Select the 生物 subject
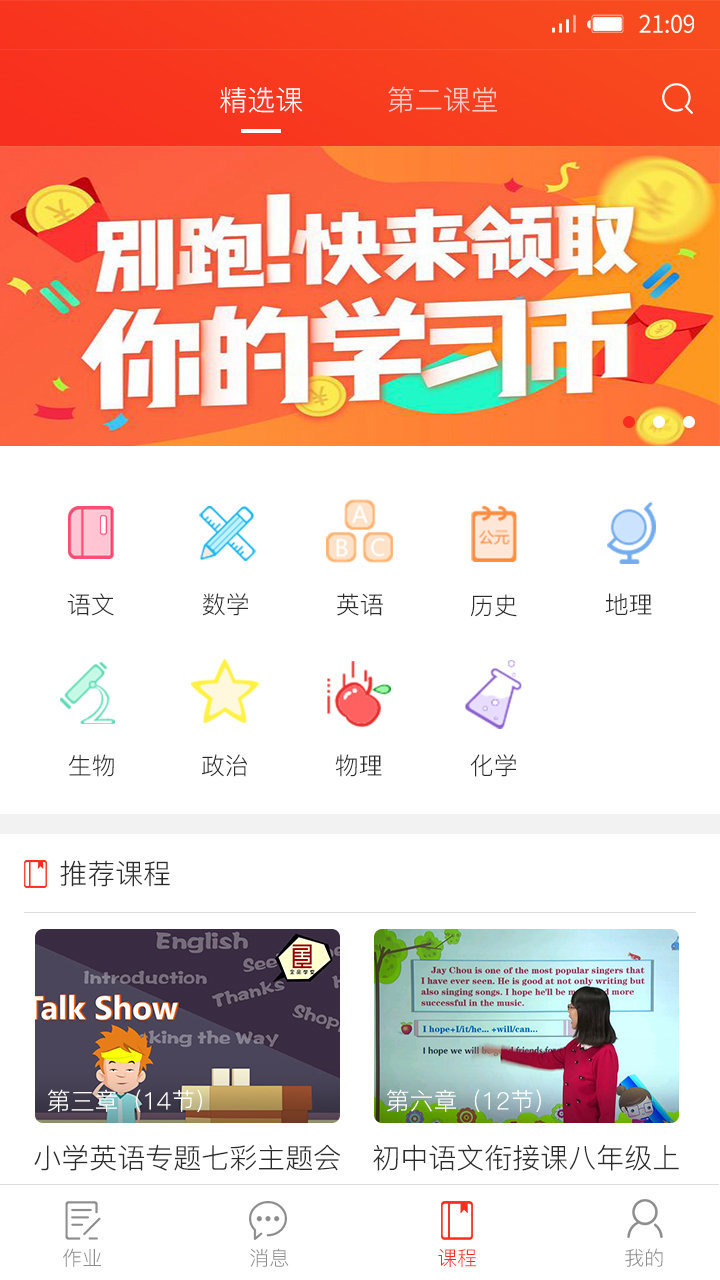The height and width of the screenshot is (1280, 720). pos(91,718)
